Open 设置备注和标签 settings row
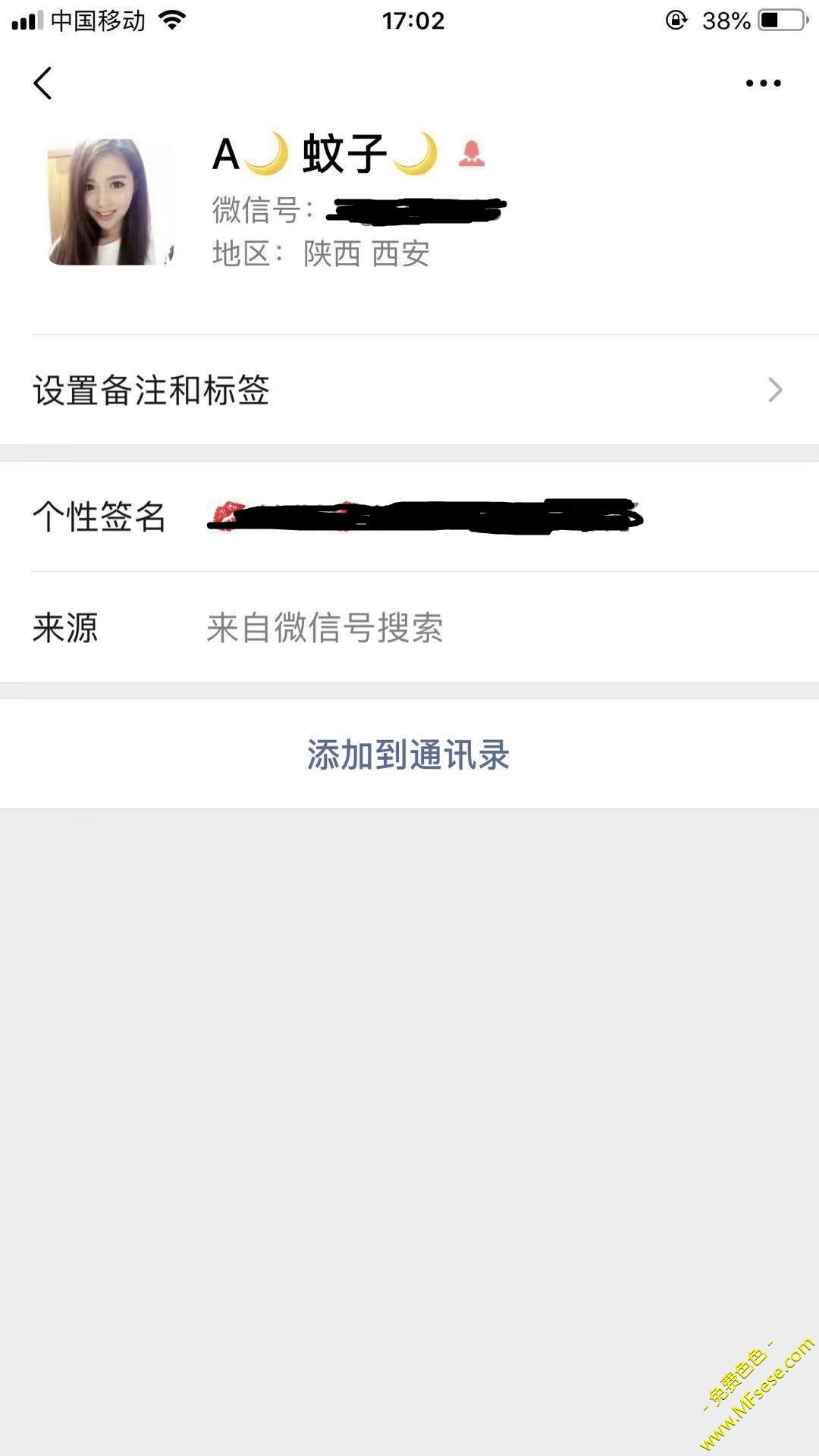 pyautogui.click(x=152, y=391)
